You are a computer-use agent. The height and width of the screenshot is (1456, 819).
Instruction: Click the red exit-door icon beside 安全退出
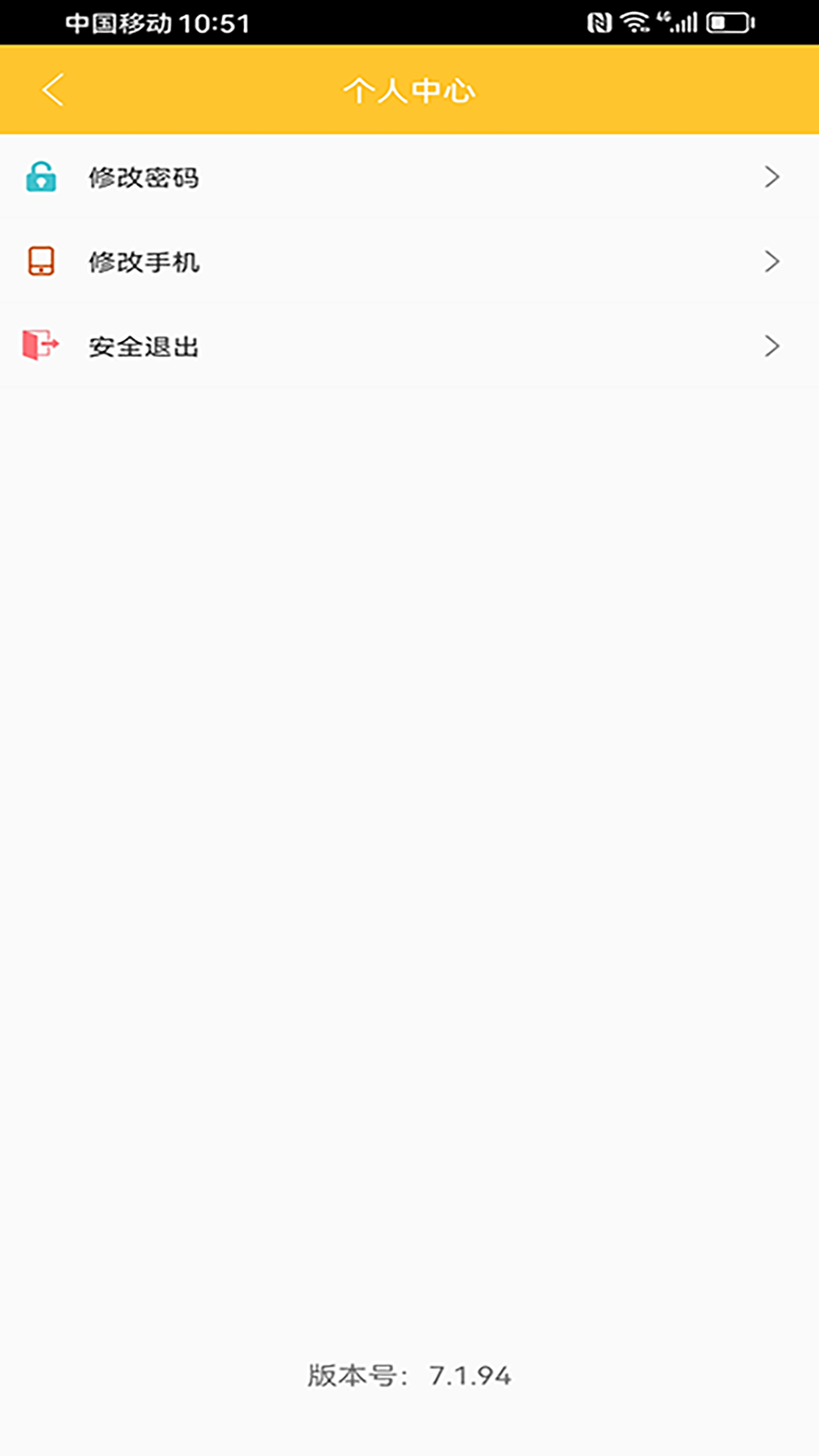[40, 346]
